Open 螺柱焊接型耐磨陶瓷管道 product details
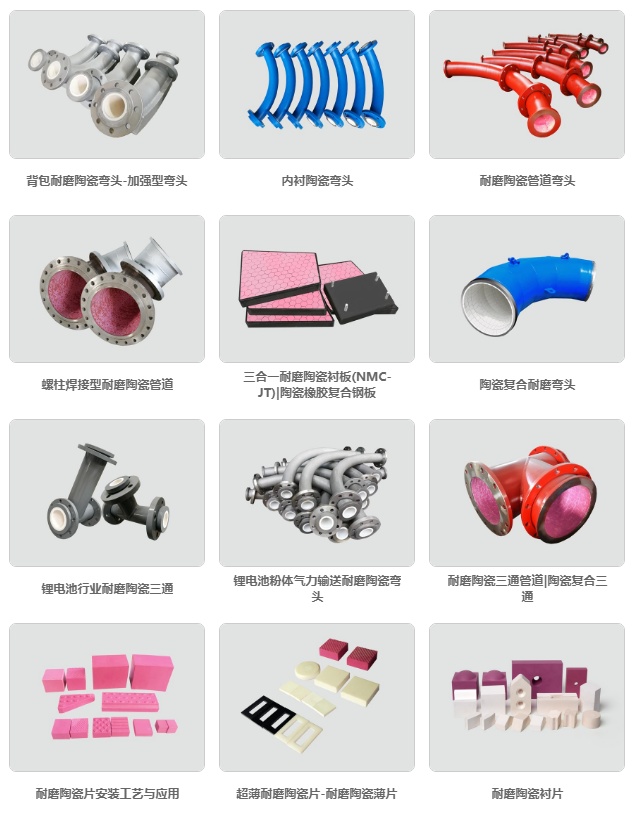The image size is (634, 821). [x=107, y=289]
